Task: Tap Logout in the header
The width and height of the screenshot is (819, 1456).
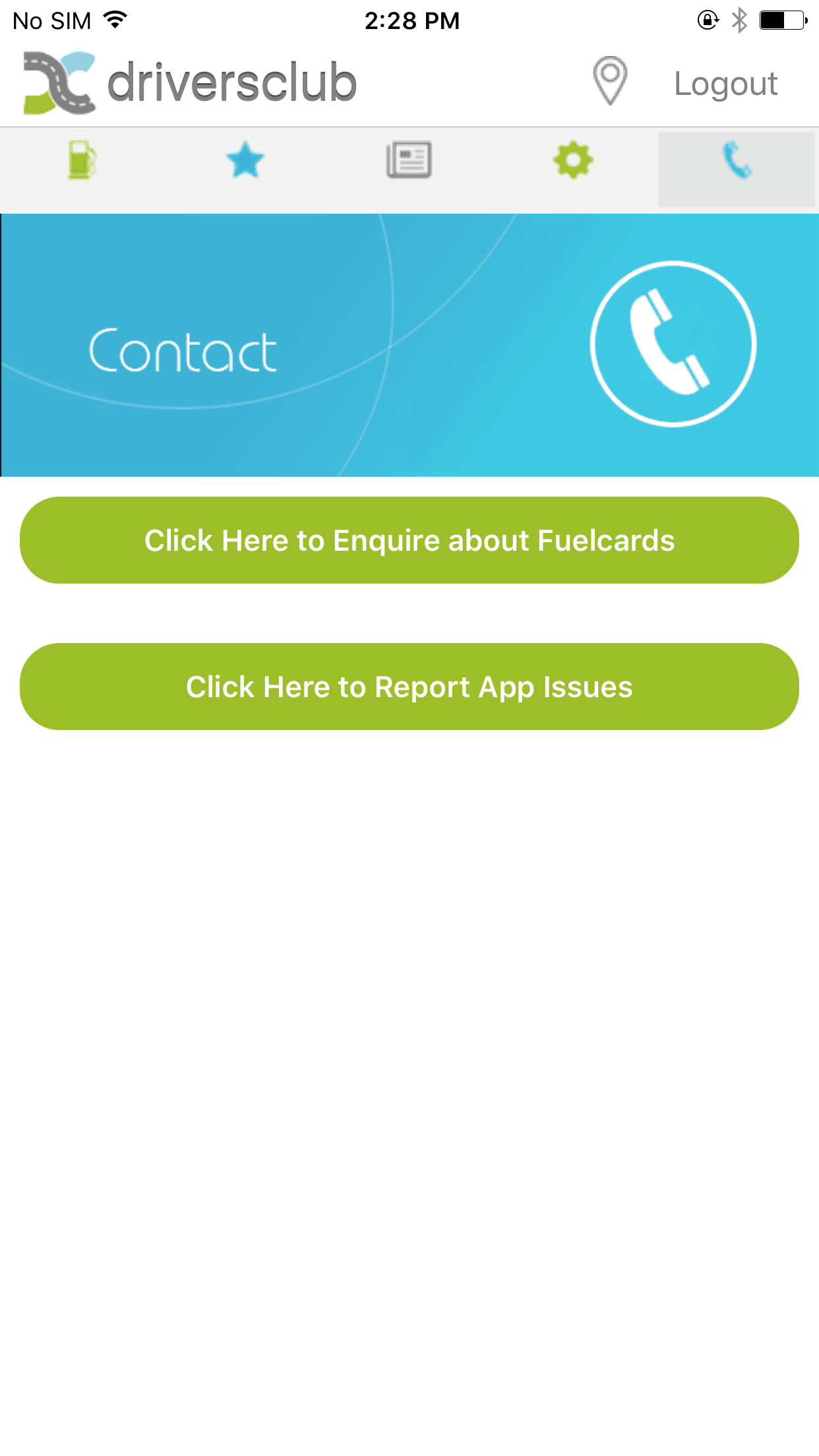Action: click(725, 84)
